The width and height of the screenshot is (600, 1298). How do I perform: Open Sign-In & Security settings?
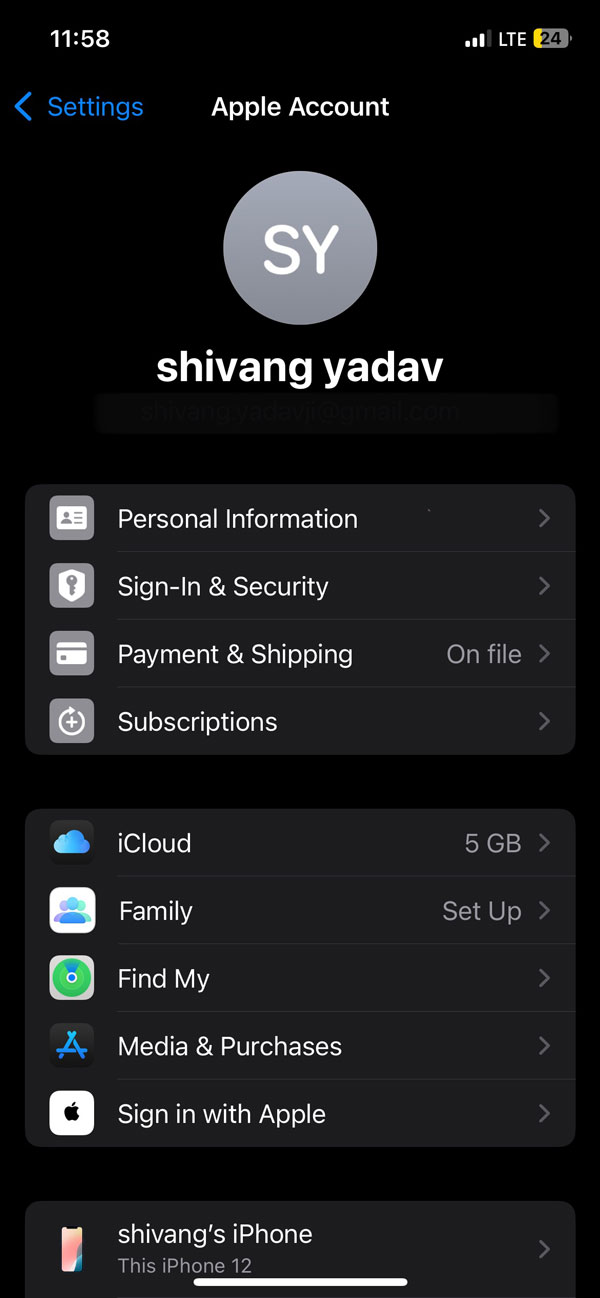coord(300,586)
